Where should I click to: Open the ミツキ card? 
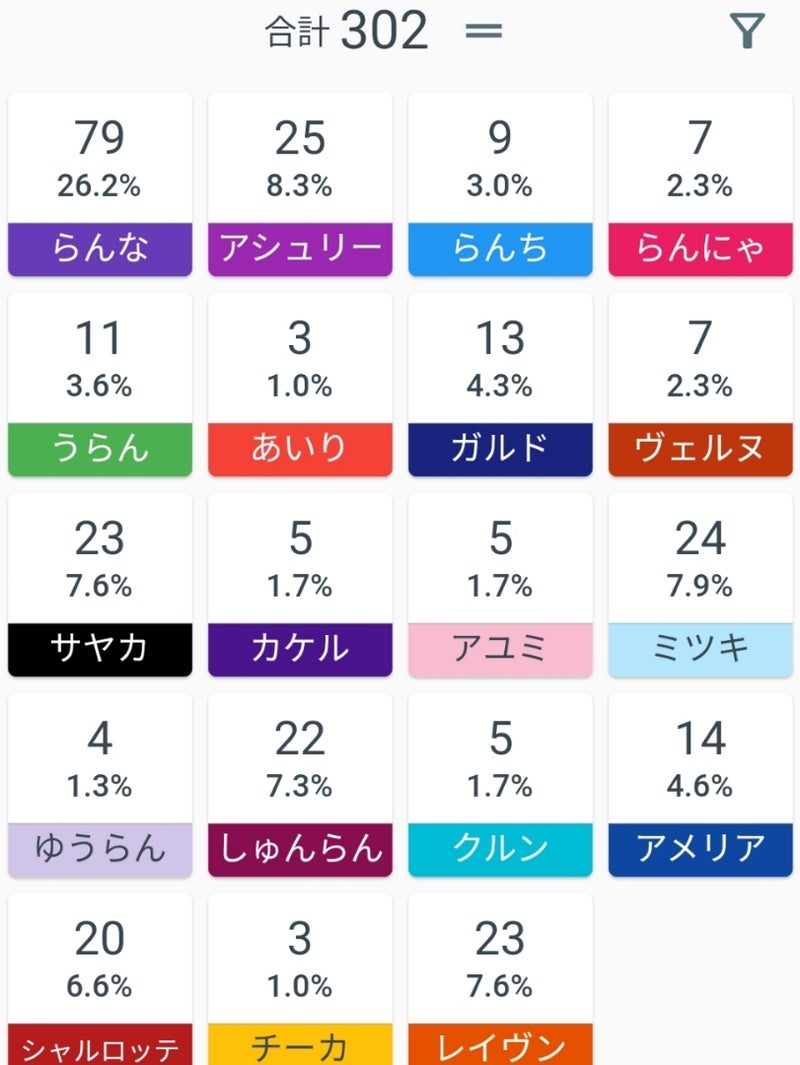pos(700,585)
